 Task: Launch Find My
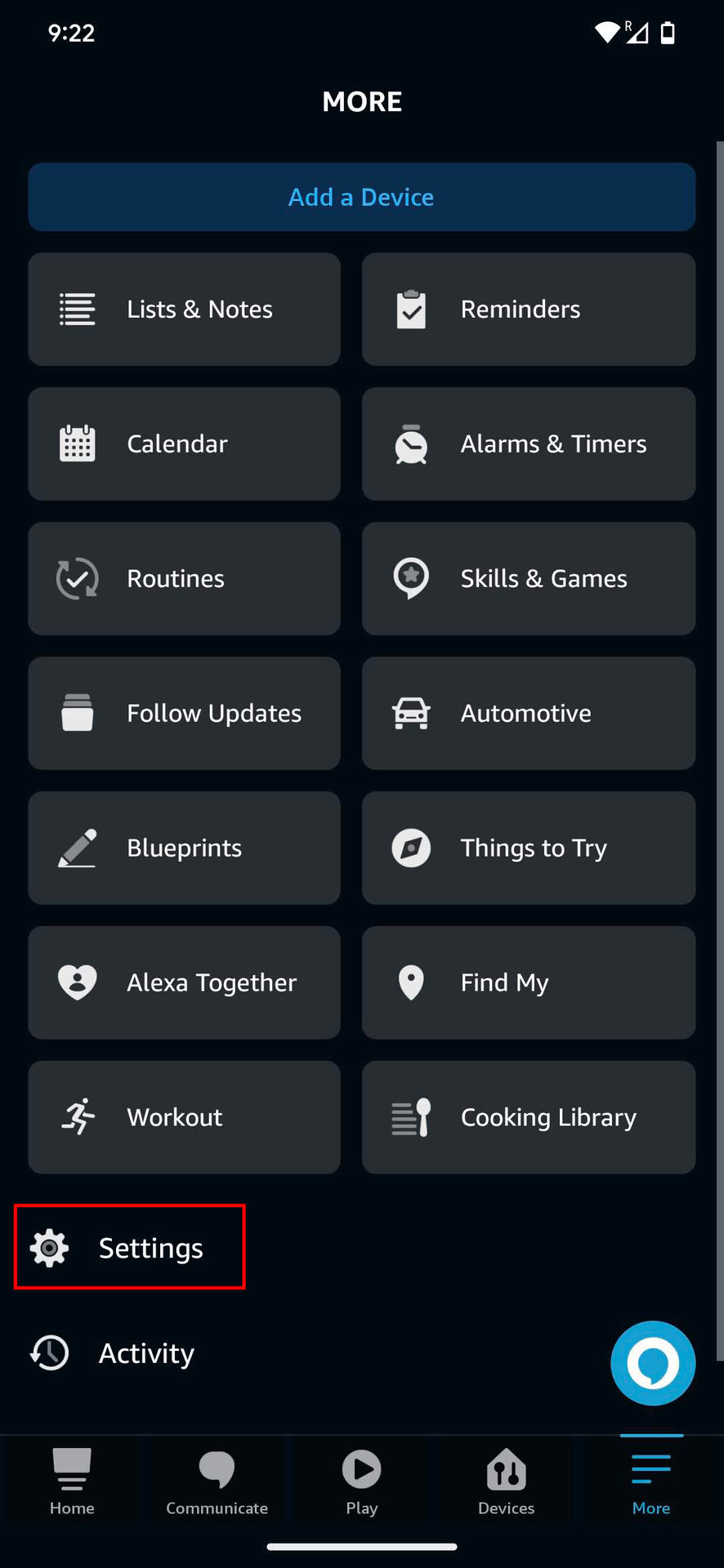coord(528,983)
